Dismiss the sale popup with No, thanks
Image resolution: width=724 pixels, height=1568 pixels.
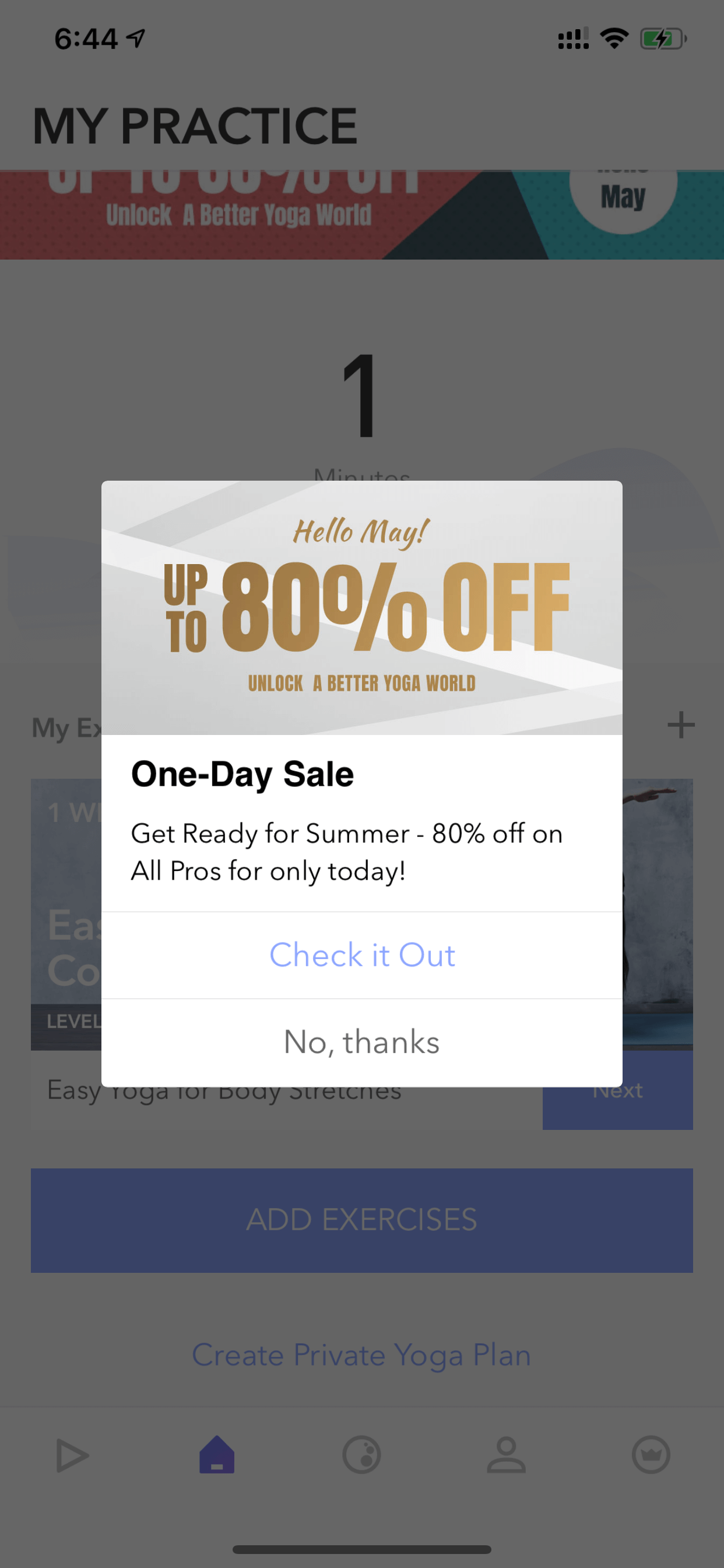(x=362, y=1042)
